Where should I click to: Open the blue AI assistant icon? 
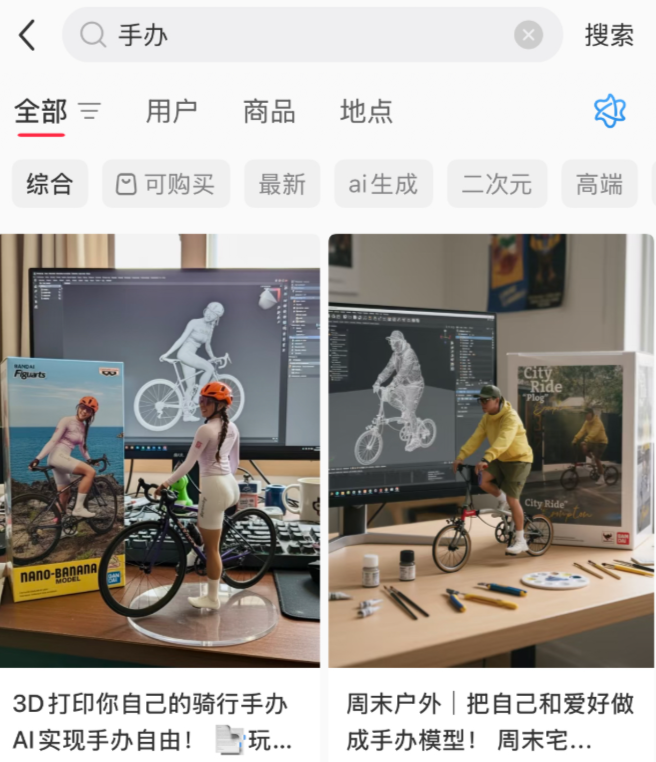coord(609,111)
